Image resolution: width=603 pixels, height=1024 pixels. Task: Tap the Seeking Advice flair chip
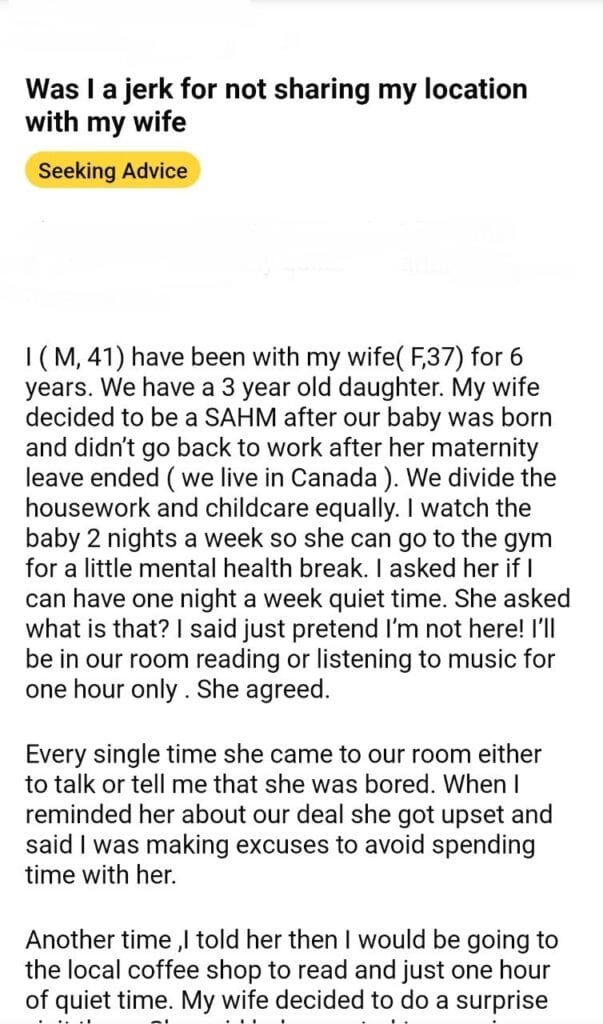tap(112, 170)
